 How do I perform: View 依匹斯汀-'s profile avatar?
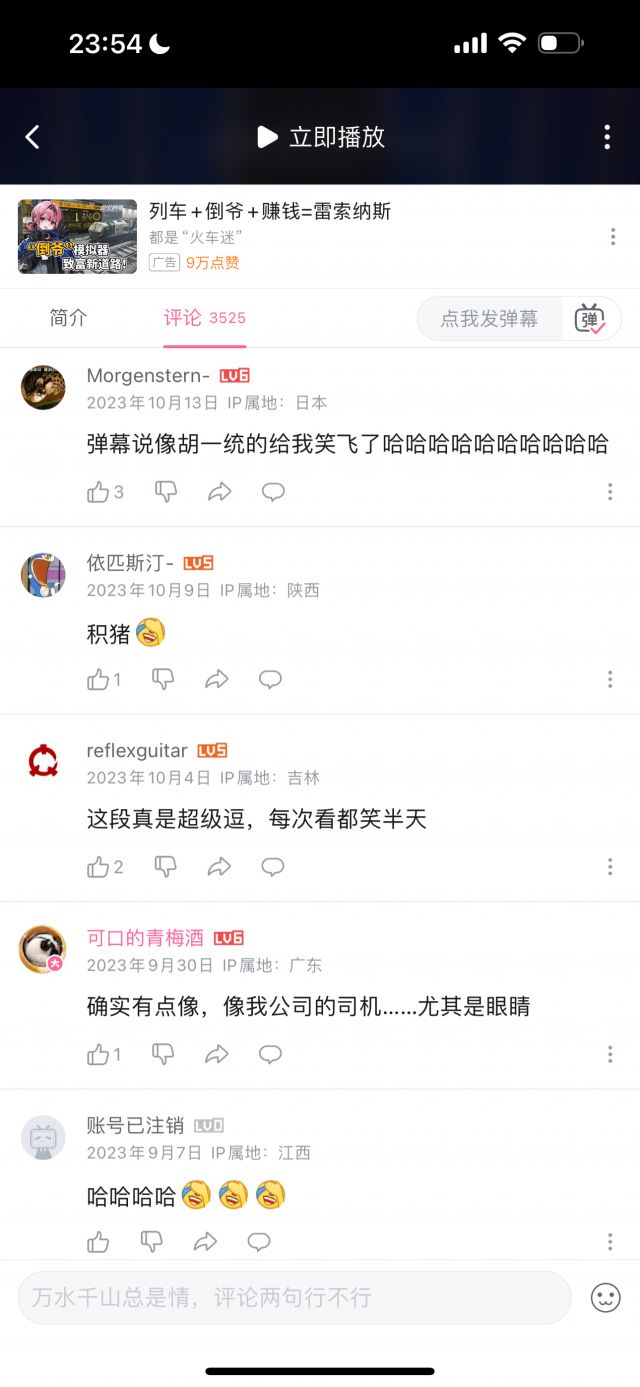(x=43, y=575)
